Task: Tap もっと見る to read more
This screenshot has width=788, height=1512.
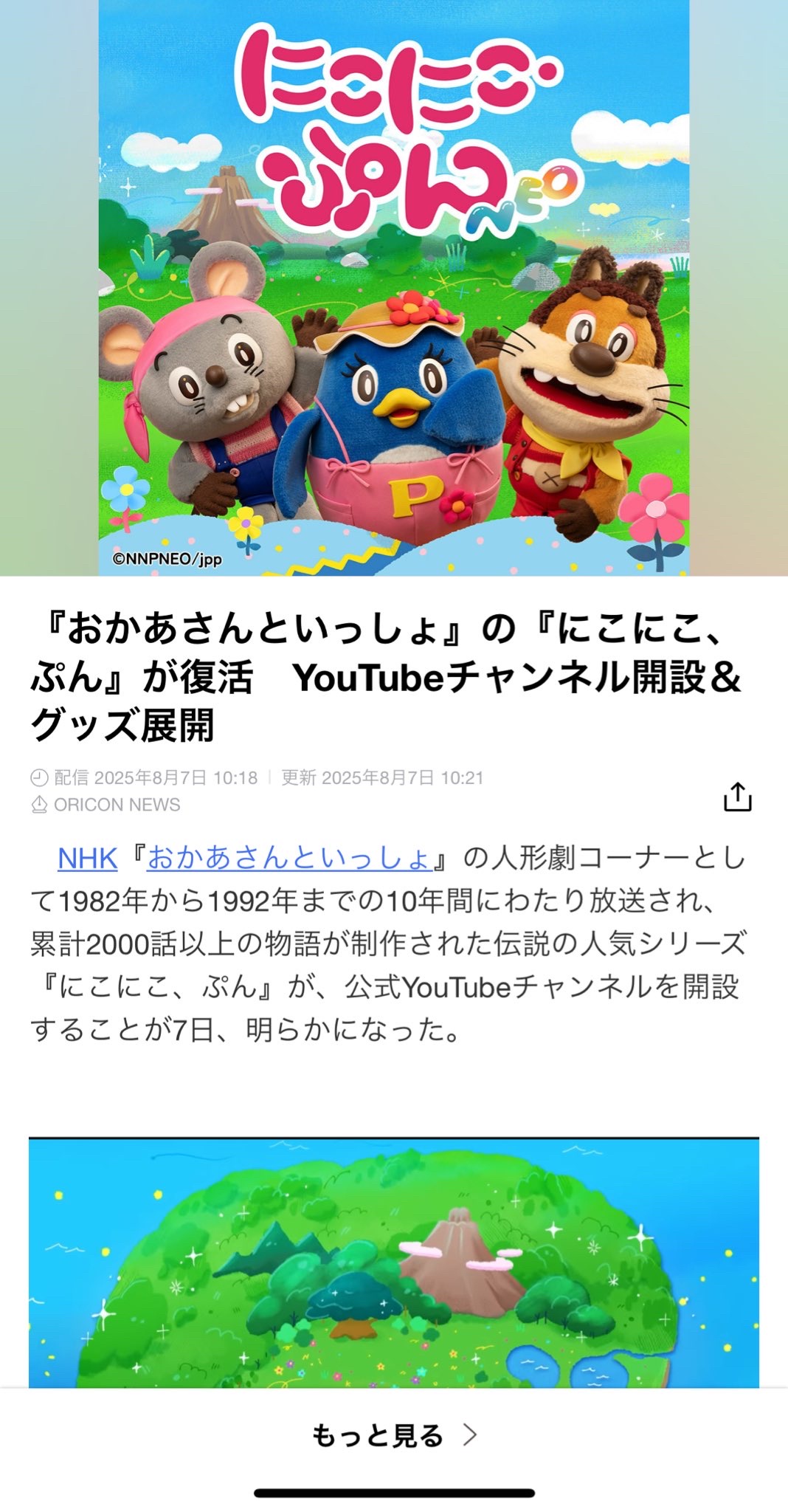Action: [x=394, y=1434]
